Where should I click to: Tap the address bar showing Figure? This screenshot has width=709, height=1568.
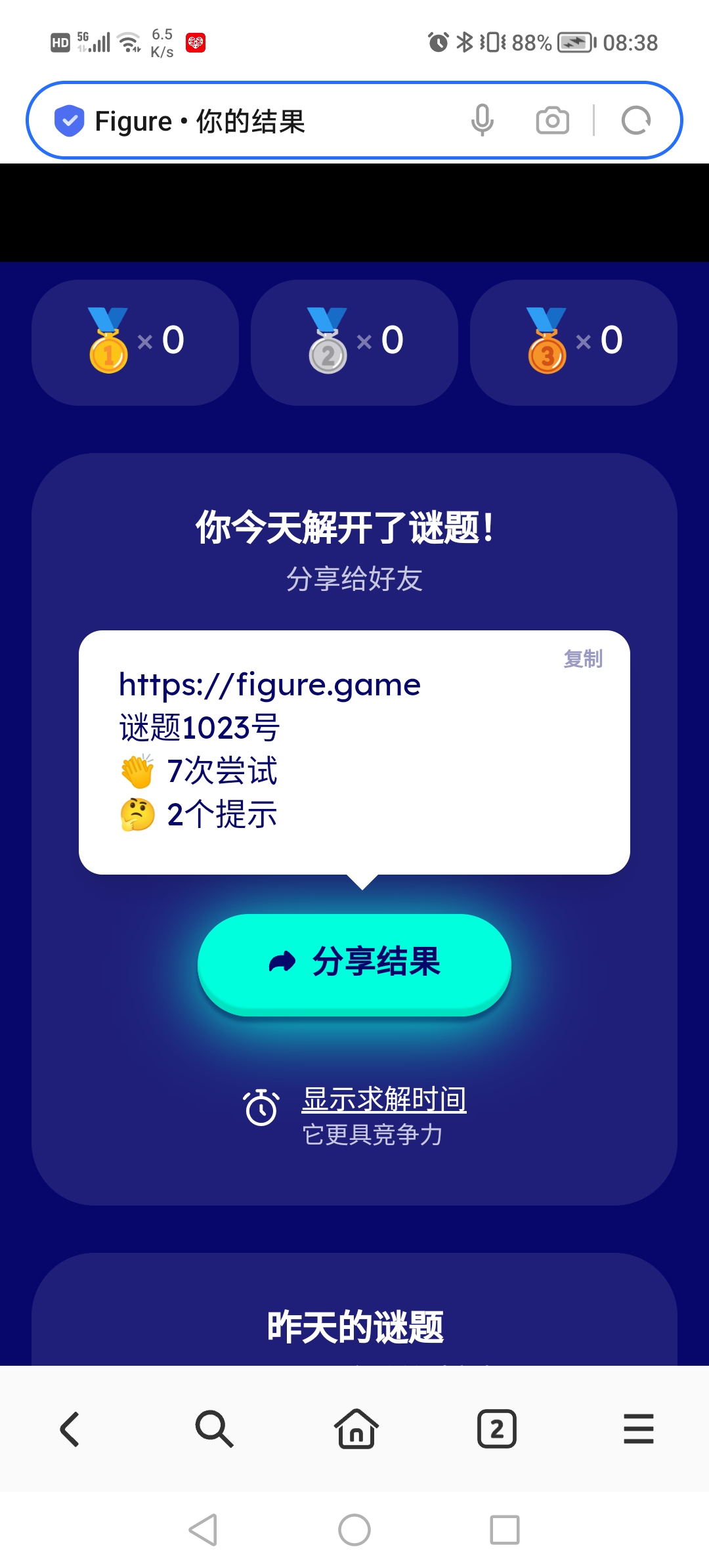coord(263,121)
